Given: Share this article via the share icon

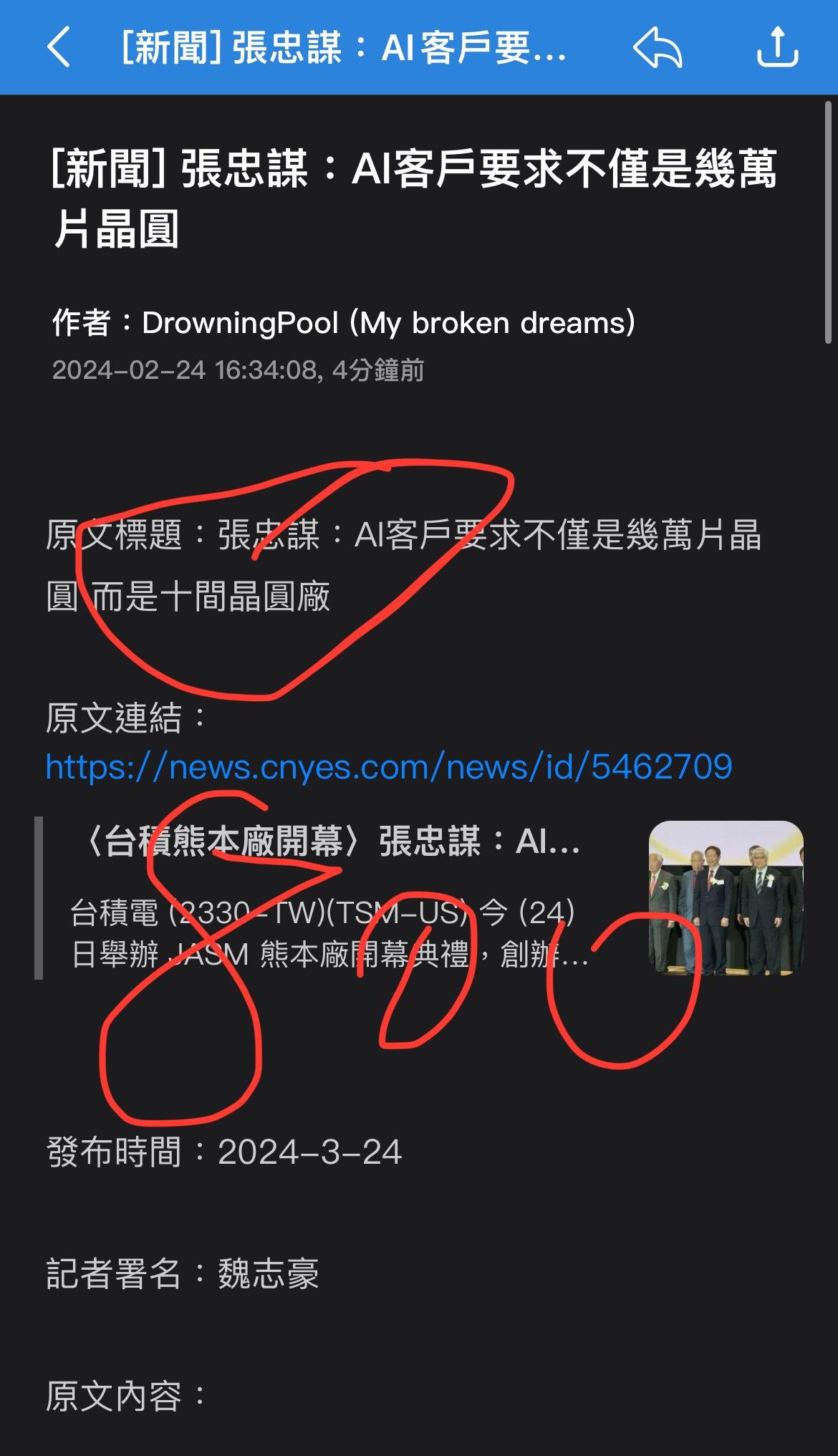Looking at the screenshot, I should [x=777, y=47].
